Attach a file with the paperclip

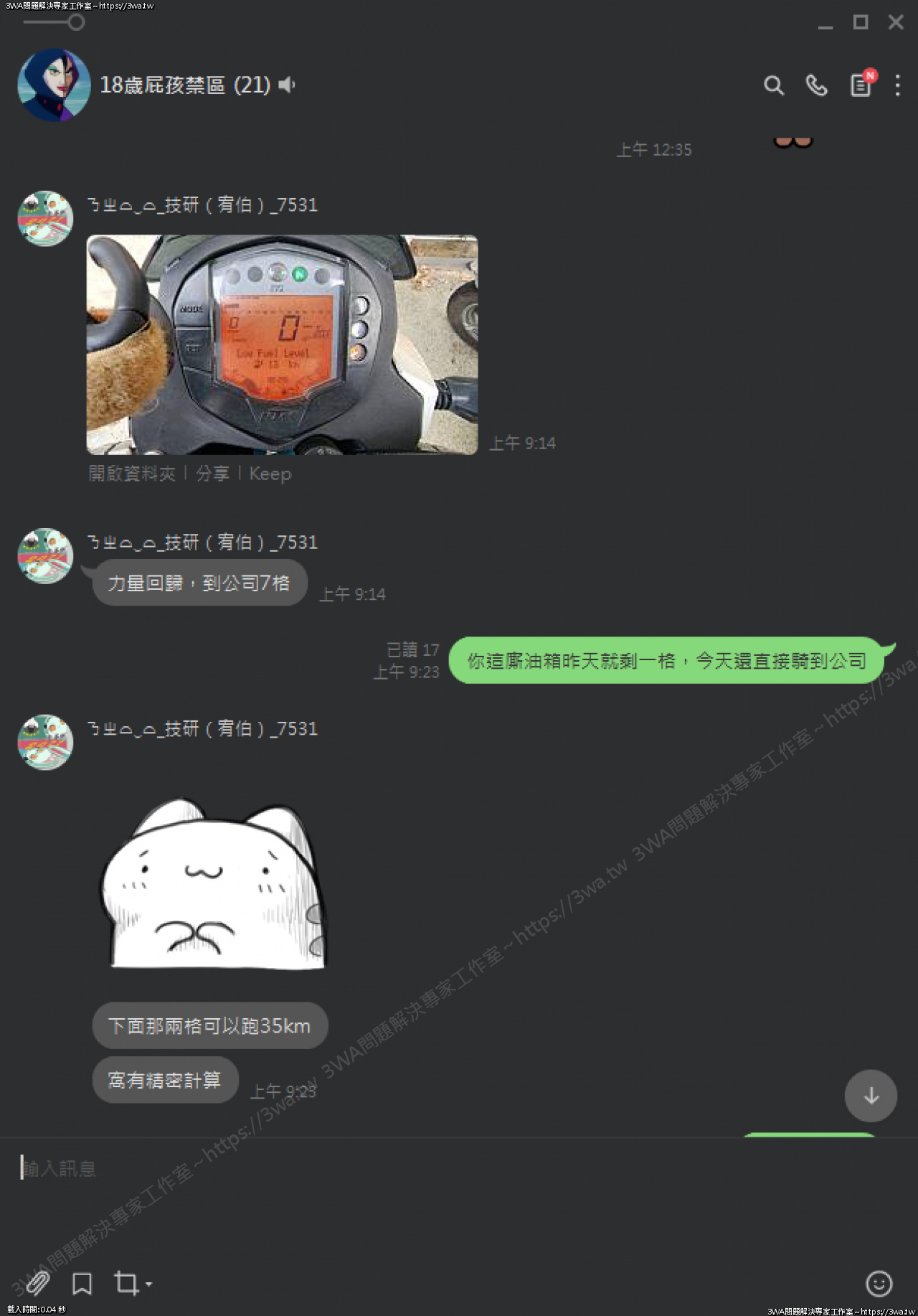click(x=37, y=1282)
